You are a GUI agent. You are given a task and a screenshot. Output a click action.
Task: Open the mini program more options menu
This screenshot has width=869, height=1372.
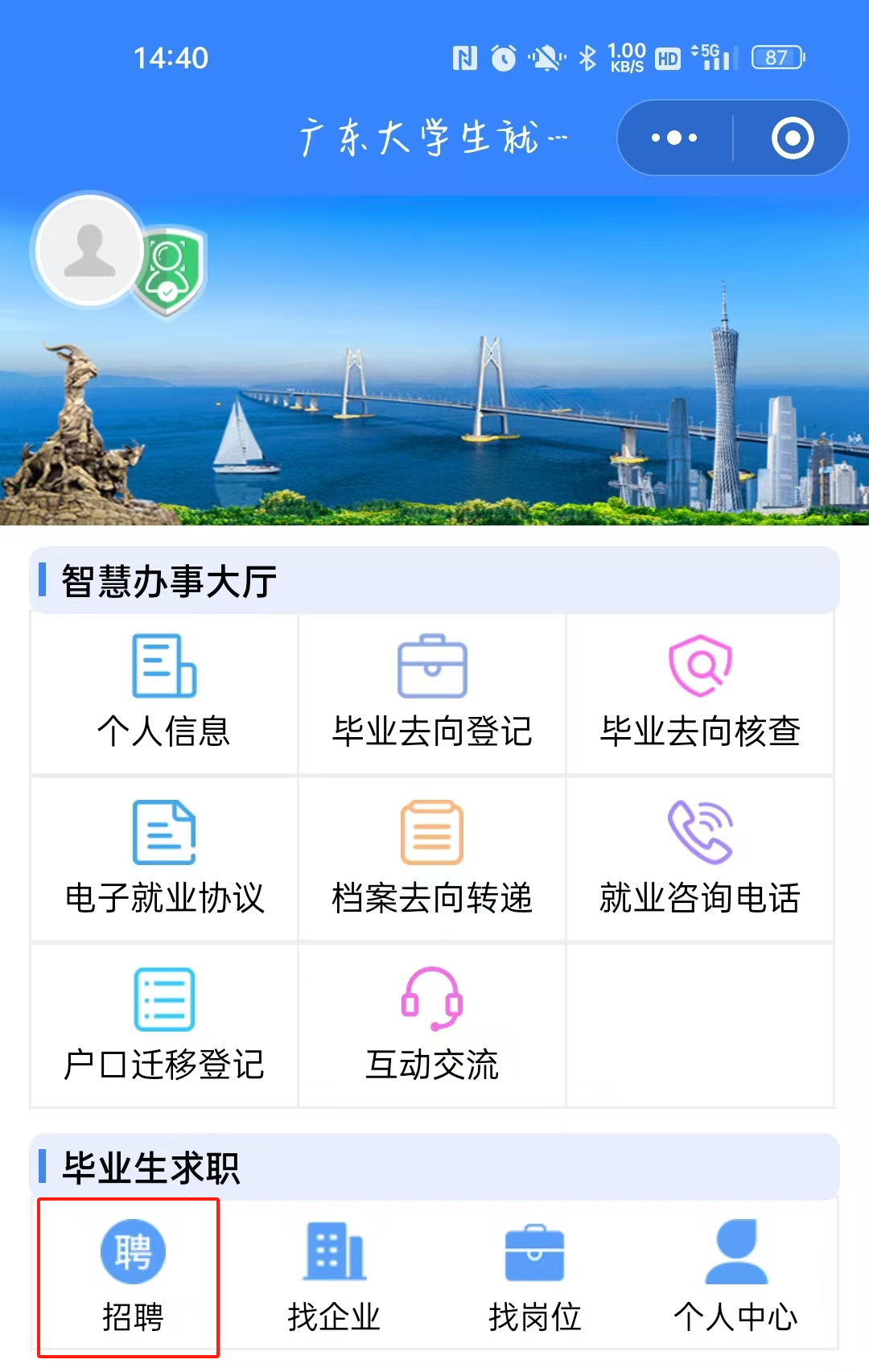click(674, 138)
